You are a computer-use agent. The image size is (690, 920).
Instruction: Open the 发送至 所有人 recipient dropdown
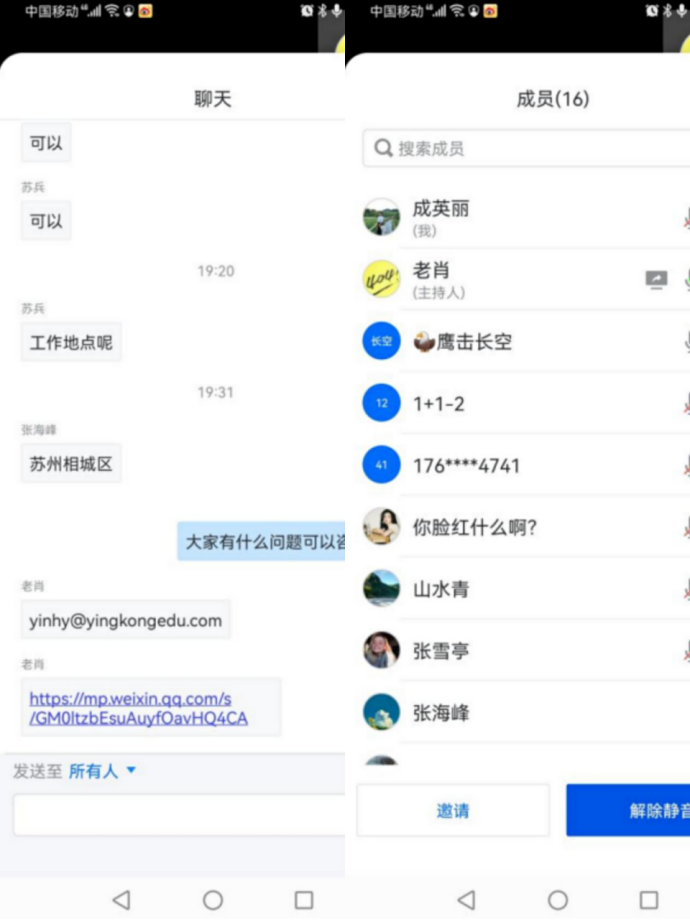click(102, 771)
